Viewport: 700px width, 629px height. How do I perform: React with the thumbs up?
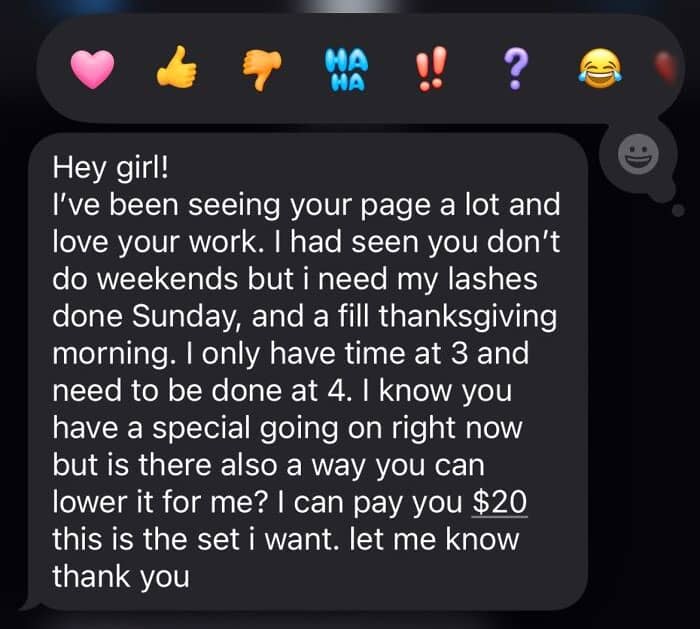point(177,67)
